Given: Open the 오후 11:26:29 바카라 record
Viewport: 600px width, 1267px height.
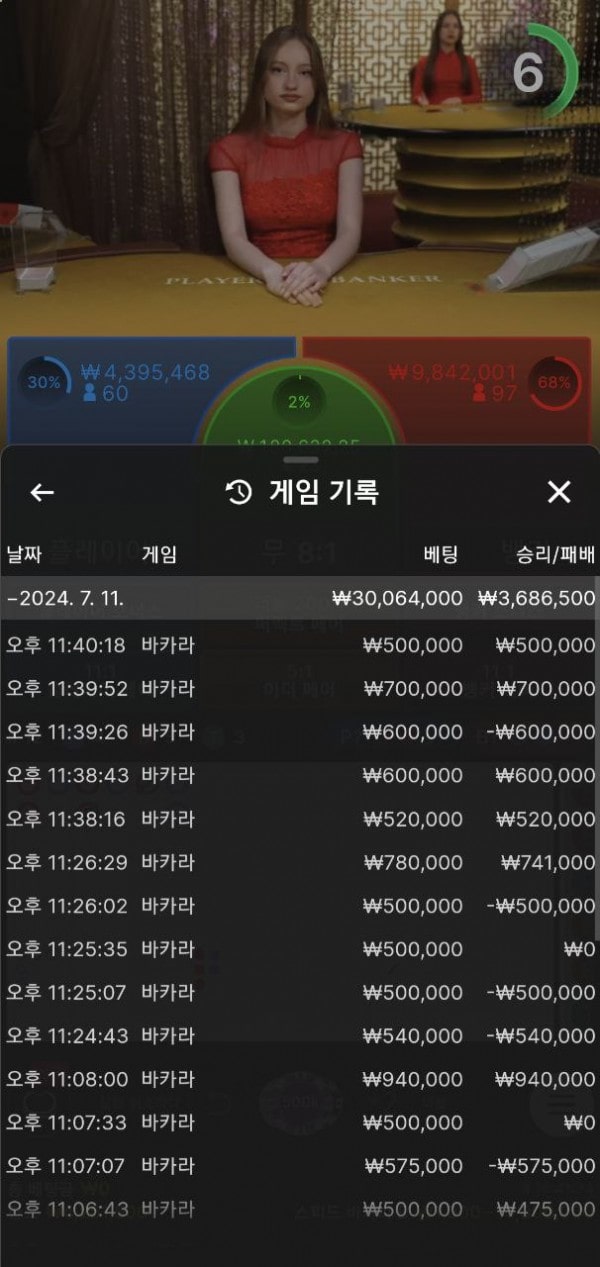Looking at the screenshot, I should (298, 862).
